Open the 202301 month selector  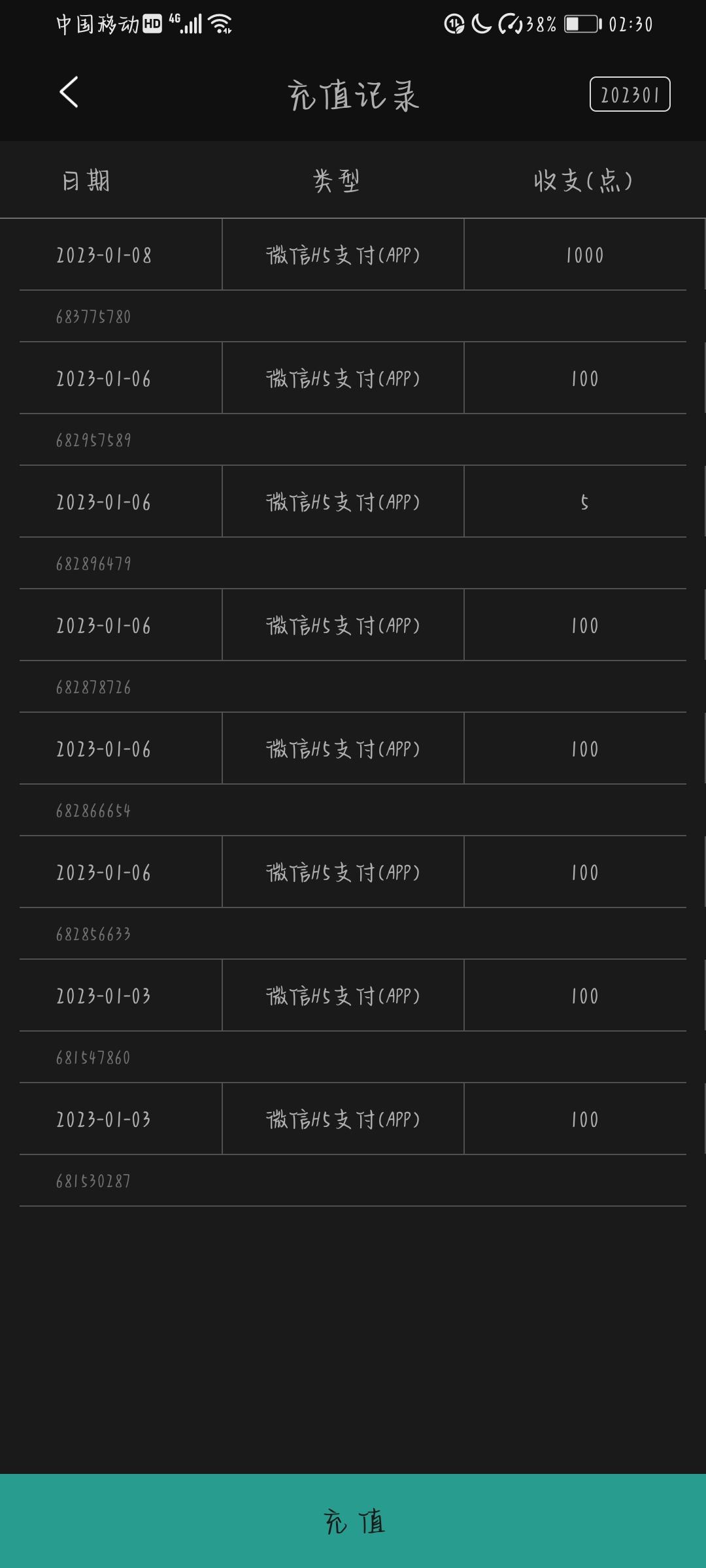click(630, 95)
